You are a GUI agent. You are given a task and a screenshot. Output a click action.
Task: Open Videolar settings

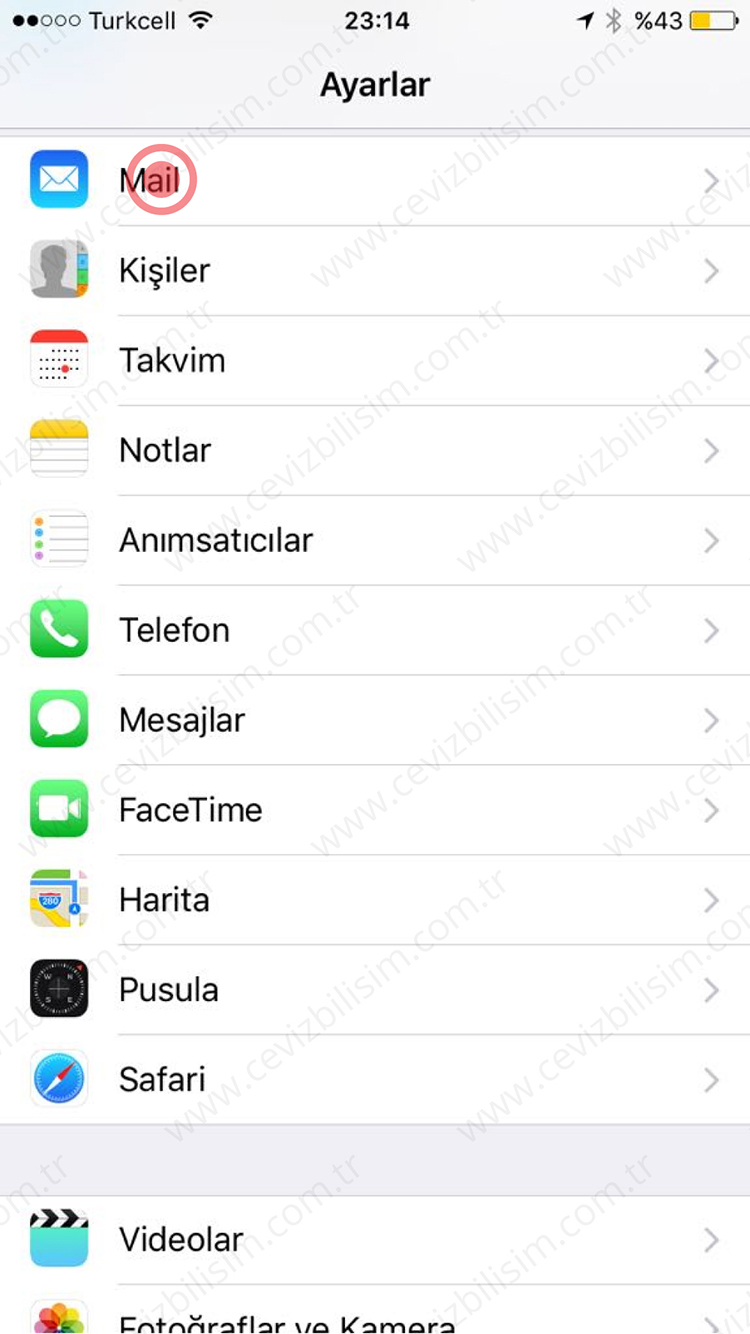[x=375, y=1240]
